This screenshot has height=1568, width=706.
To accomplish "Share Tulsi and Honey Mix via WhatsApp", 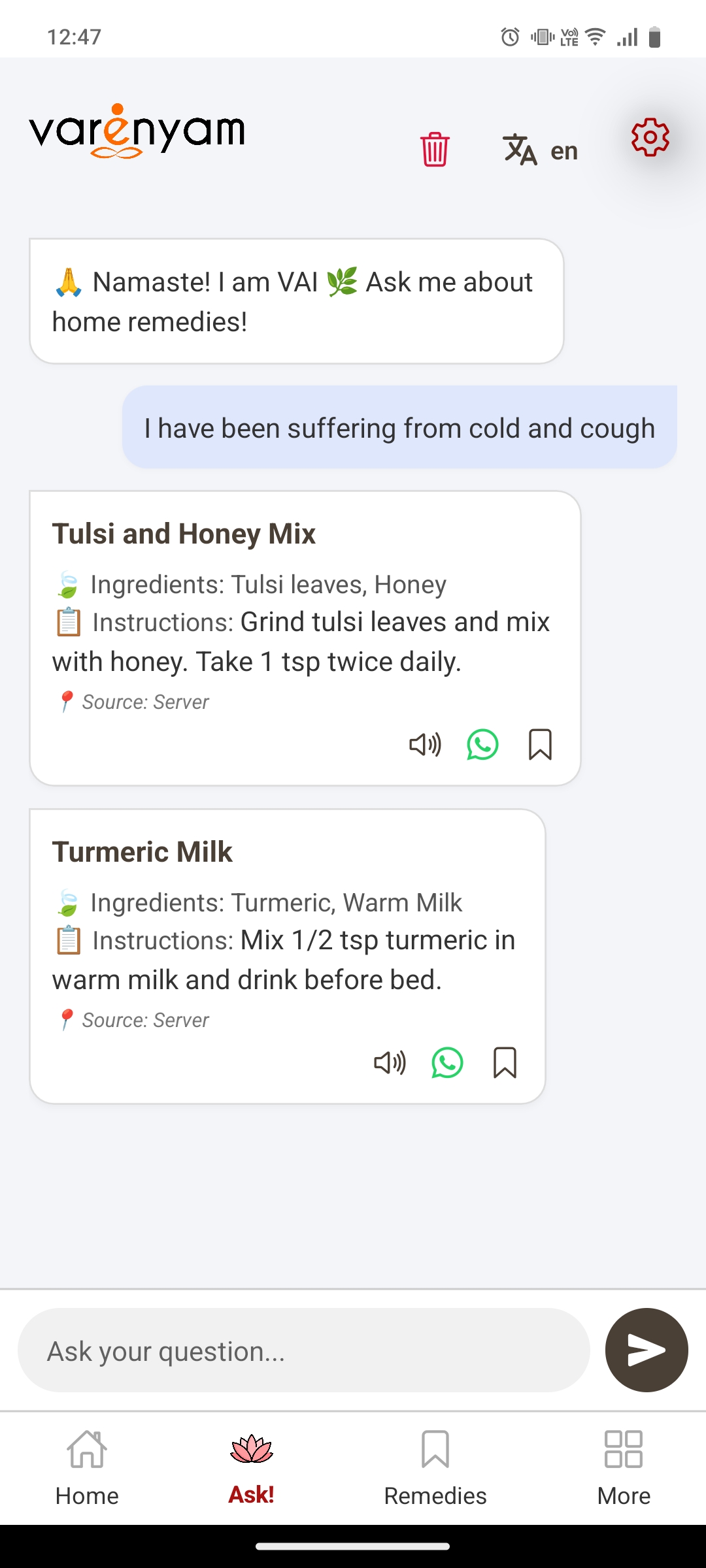I will (482, 745).
